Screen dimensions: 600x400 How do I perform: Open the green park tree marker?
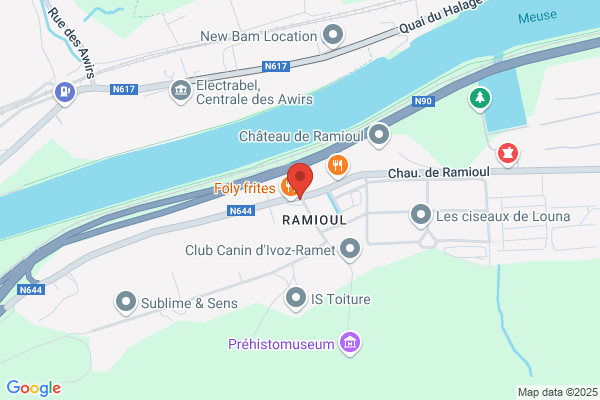click(x=480, y=99)
